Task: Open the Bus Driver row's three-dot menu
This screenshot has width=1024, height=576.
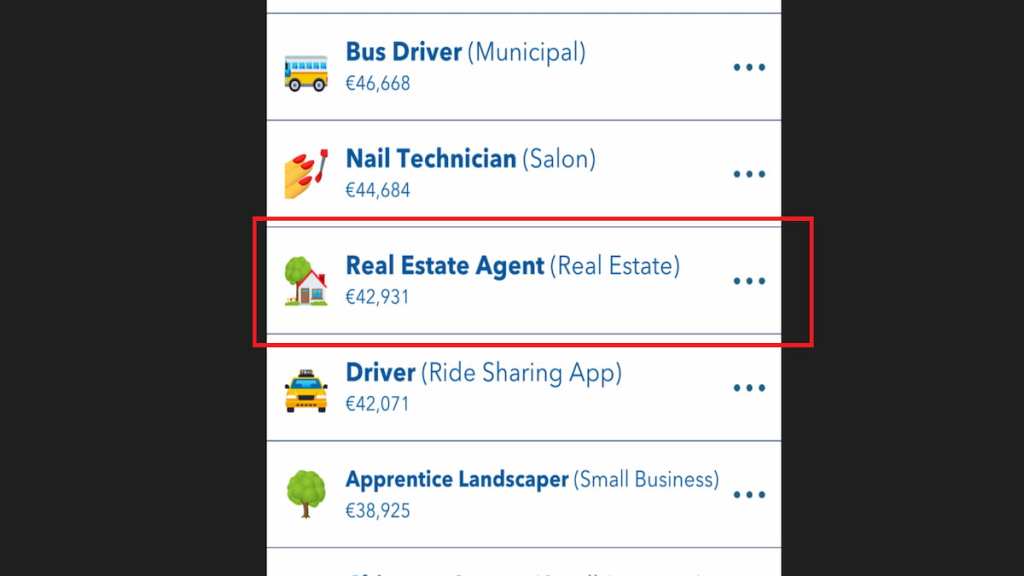Action: tap(749, 67)
